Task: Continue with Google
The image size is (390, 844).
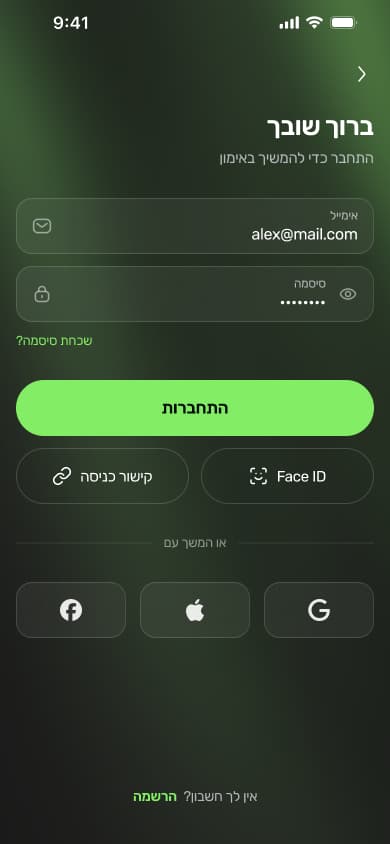Action: (319, 610)
